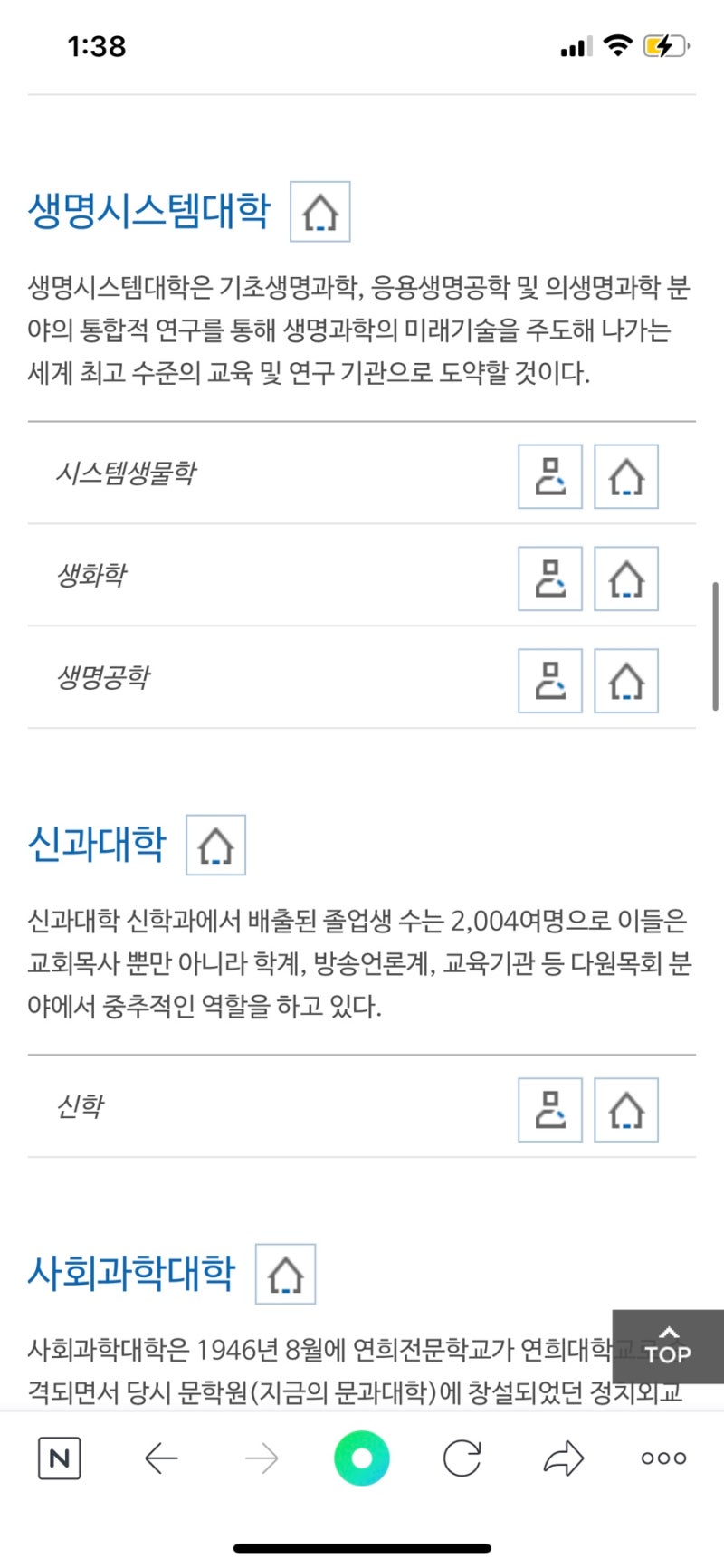
Task: View faculty for 생명공학
Action: (x=549, y=681)
